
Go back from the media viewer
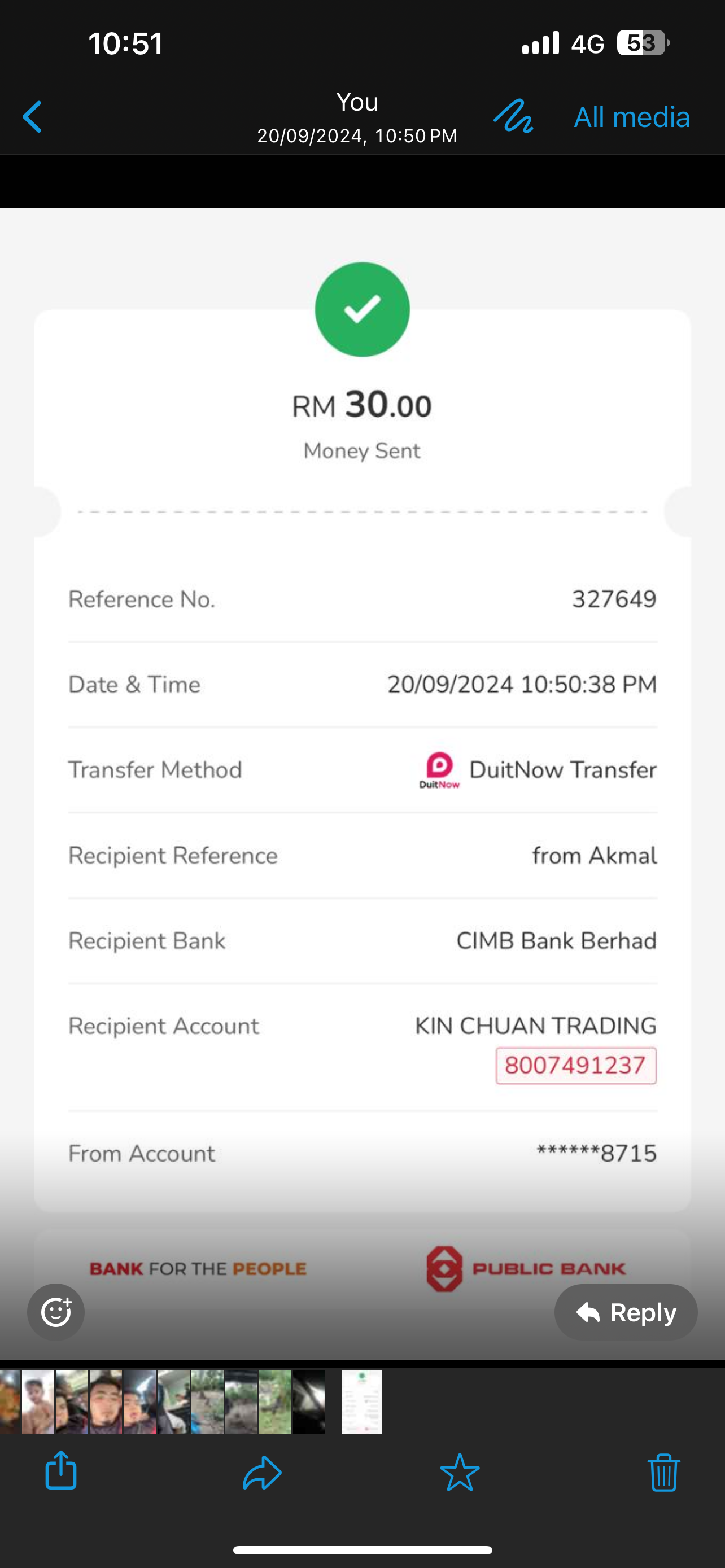pos(32,117)
